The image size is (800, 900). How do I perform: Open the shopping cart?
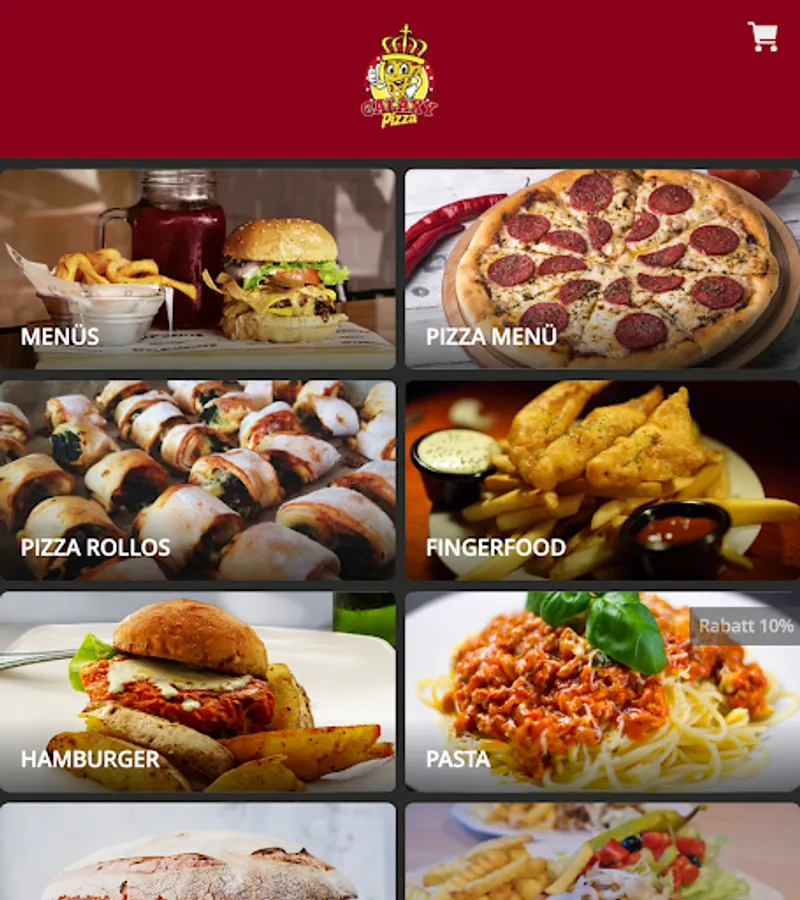click(763, 37)
